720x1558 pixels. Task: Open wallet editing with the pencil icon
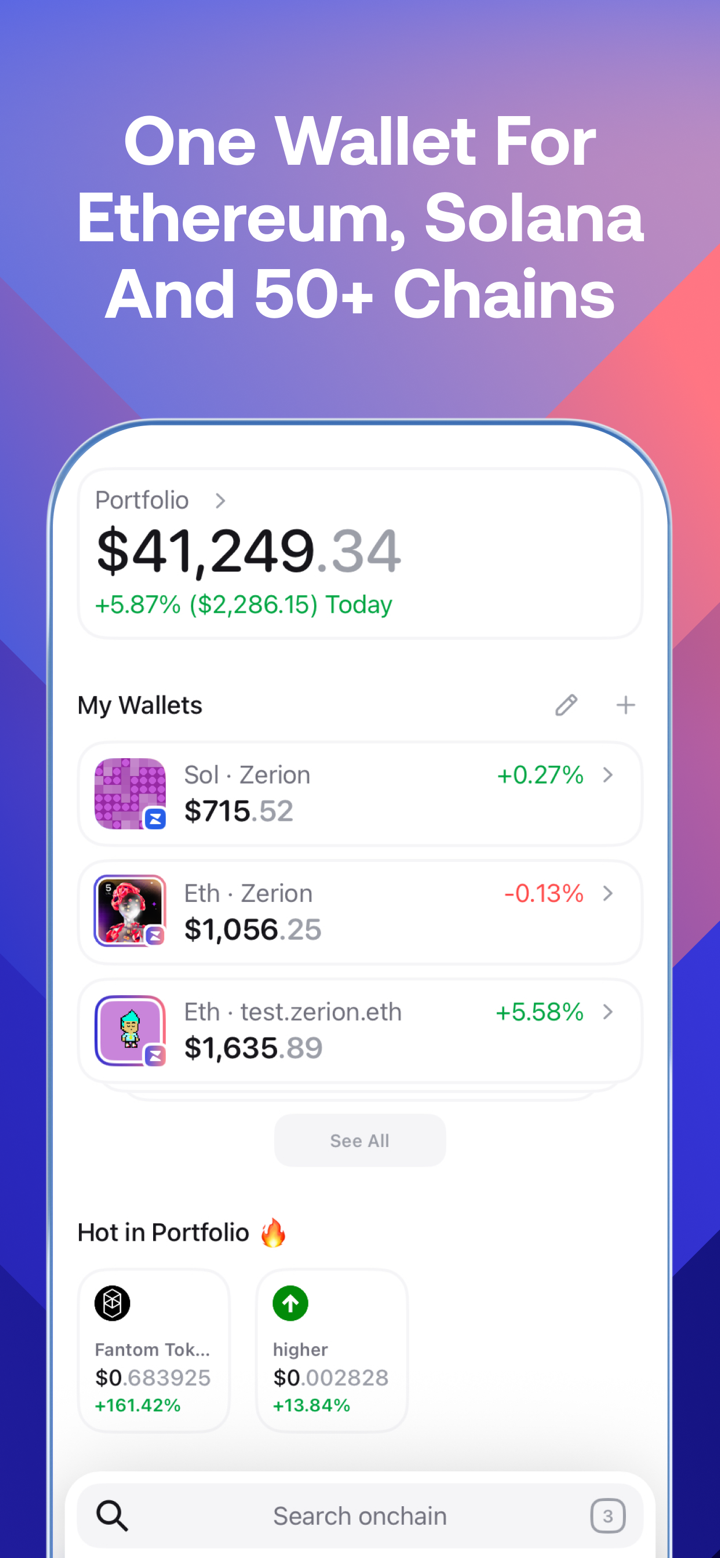click(x=566, y=705)
